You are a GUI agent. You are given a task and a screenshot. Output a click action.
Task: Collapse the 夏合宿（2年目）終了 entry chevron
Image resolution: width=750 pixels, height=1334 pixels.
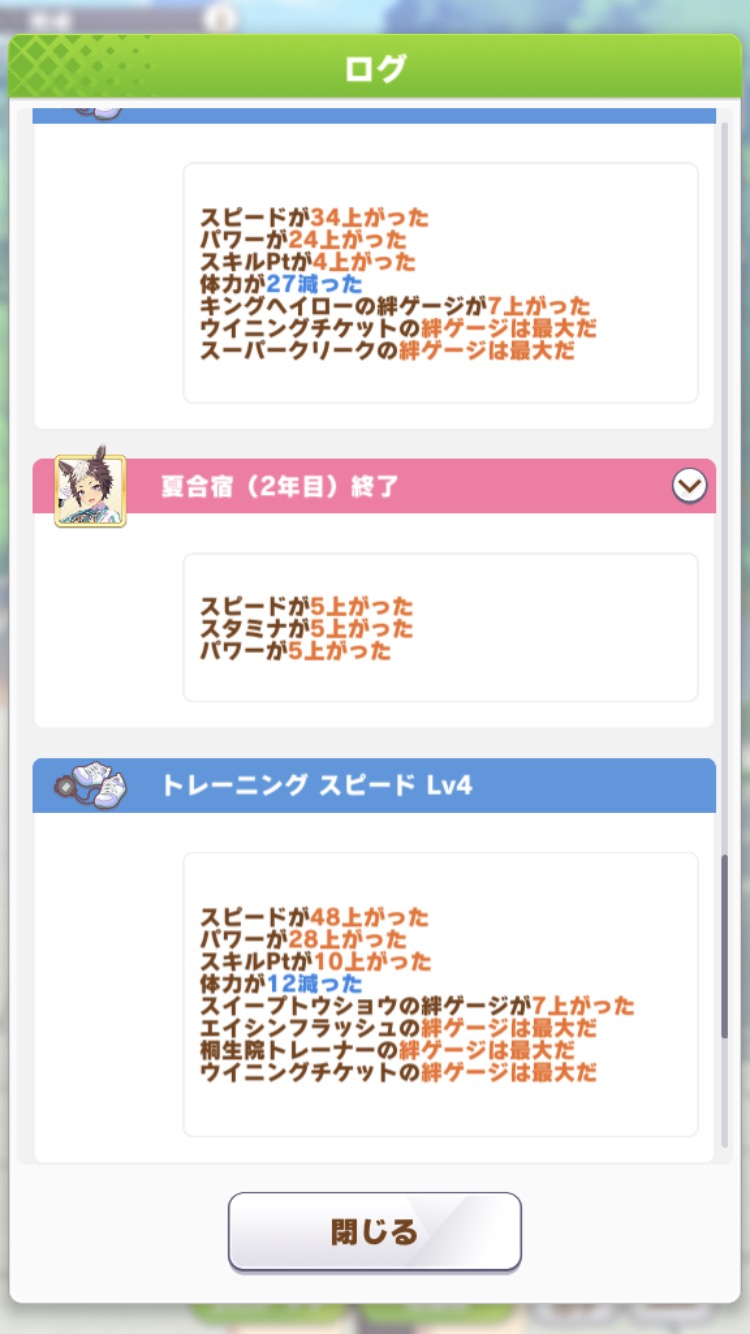tap(689, 486)
